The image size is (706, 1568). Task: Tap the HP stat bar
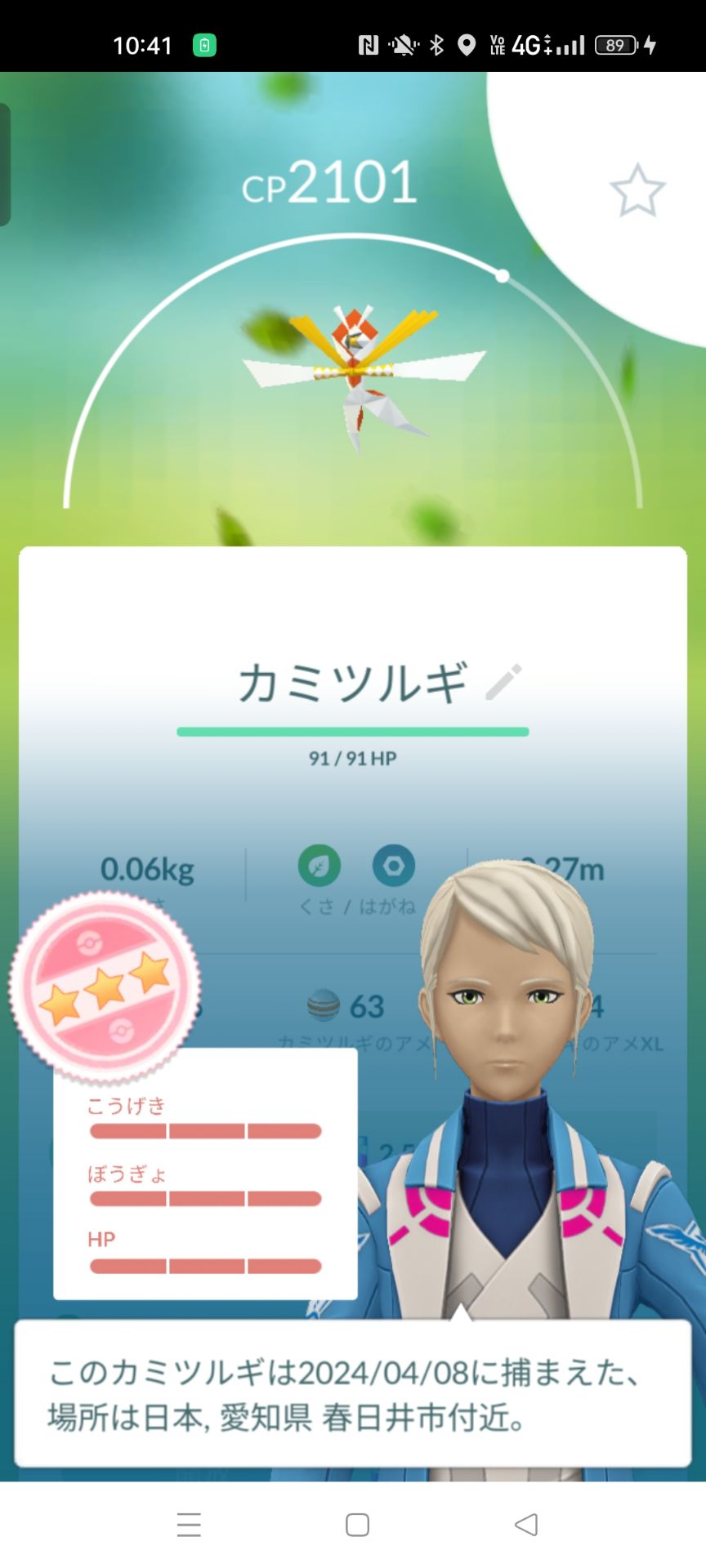pyautogui.click(x=204, y=1265)
